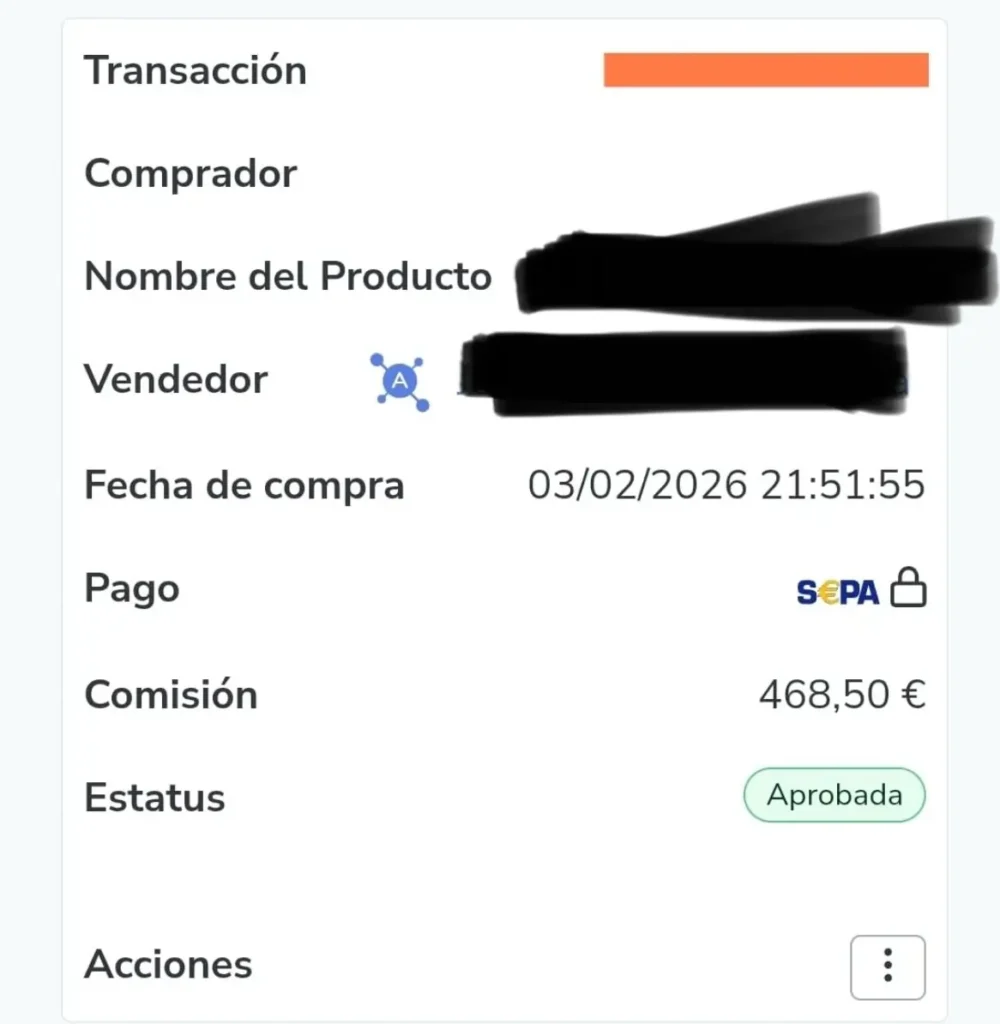Select the Comprador row label
Screen dimensions: 1000x1024
click(191, 173)
